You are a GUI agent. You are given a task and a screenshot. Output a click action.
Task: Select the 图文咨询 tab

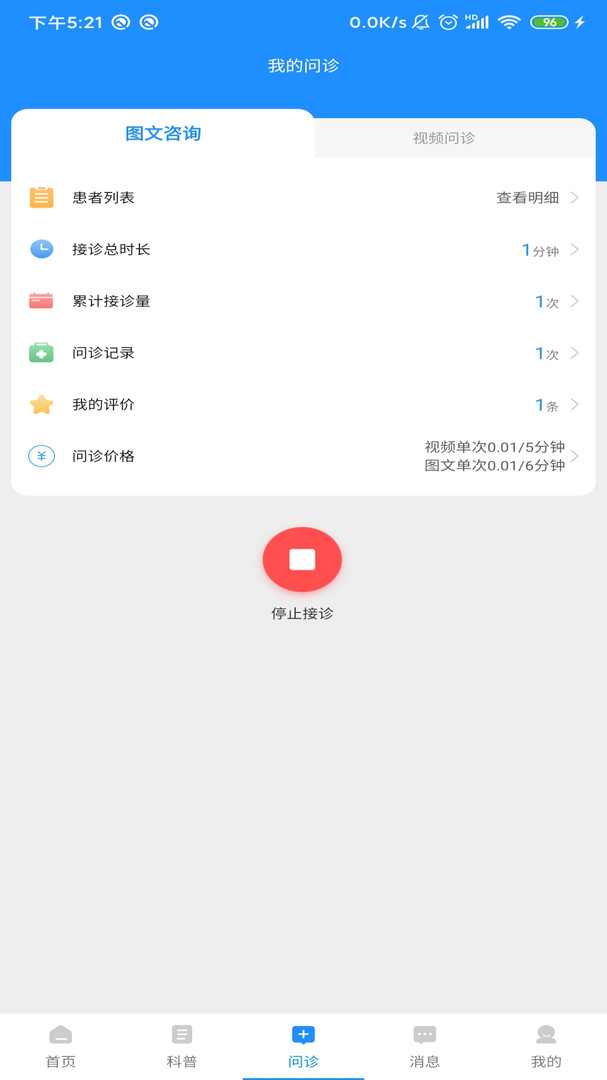(x=163, y=134)
